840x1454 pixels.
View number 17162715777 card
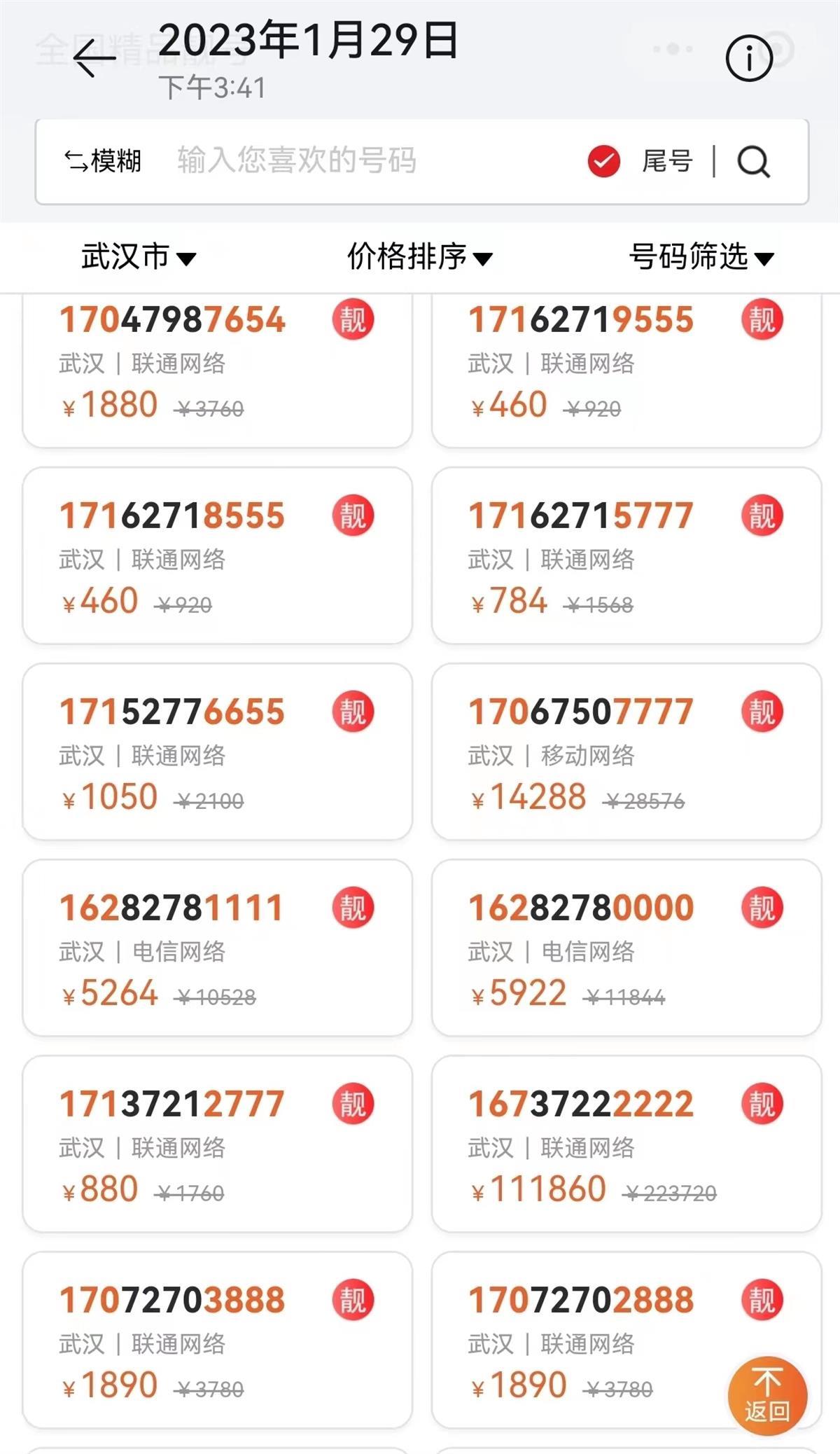(626, 555)
